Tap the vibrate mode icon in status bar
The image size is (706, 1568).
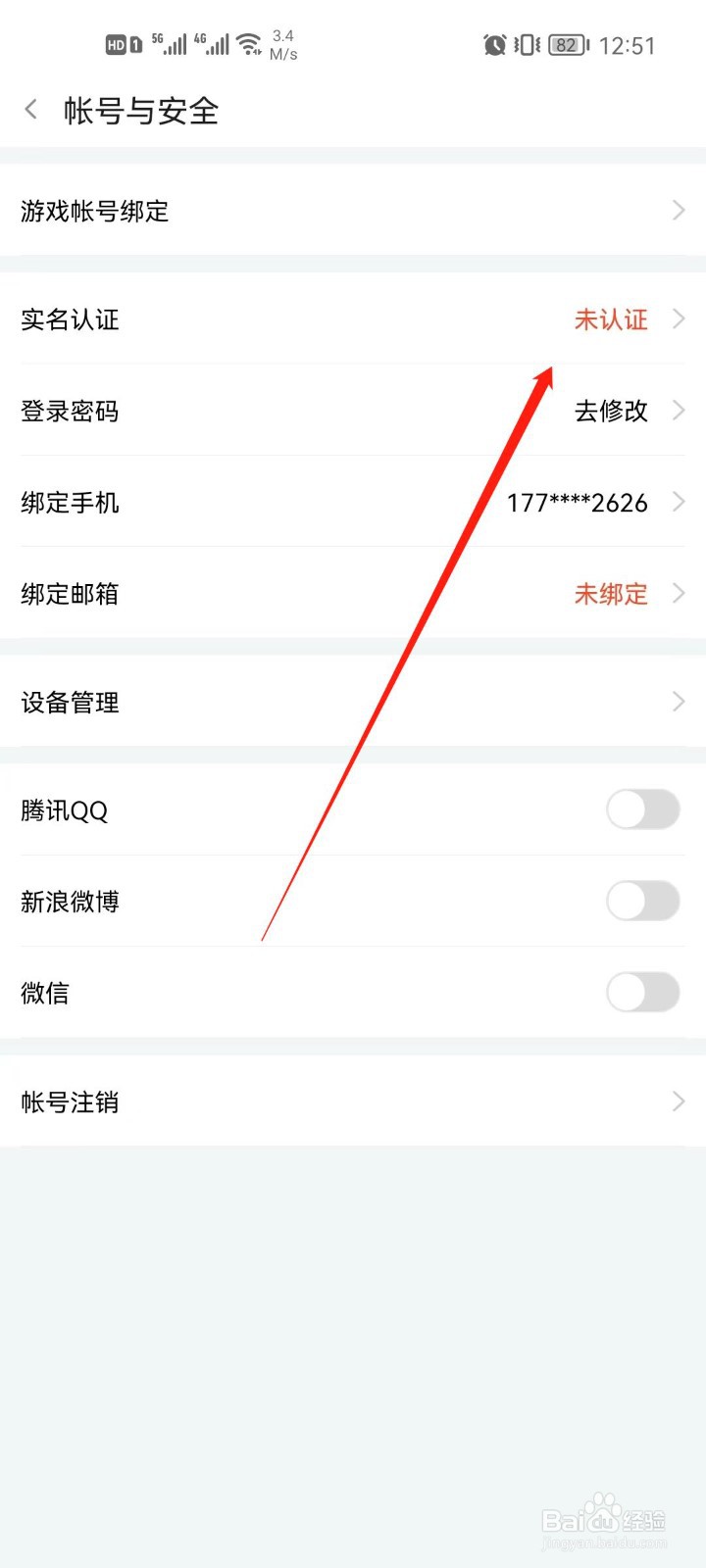click(x=525, y=44)
